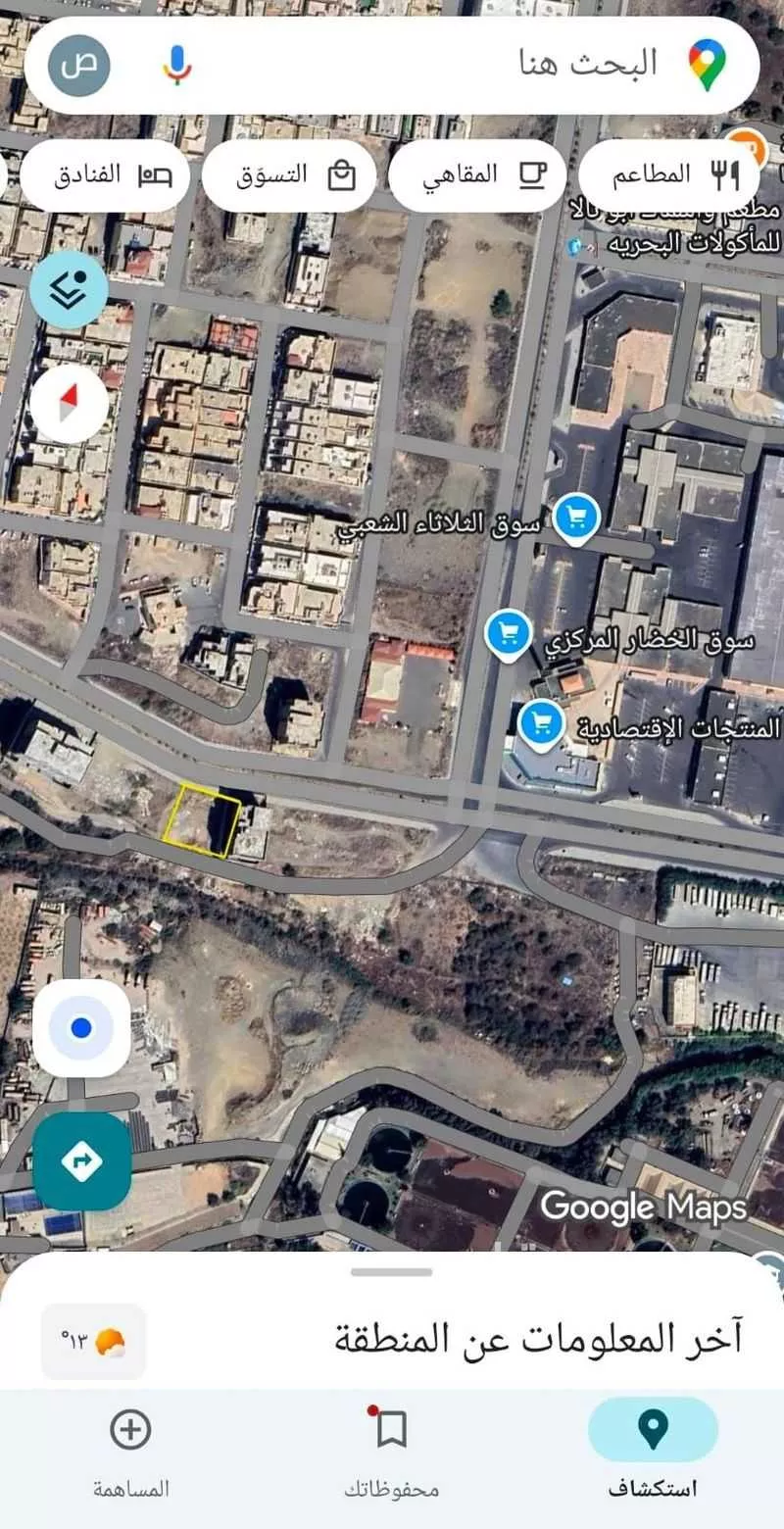Tap the البحث هنا search field
Viewport: 784px width, 1529px height.
coord(441,63)
